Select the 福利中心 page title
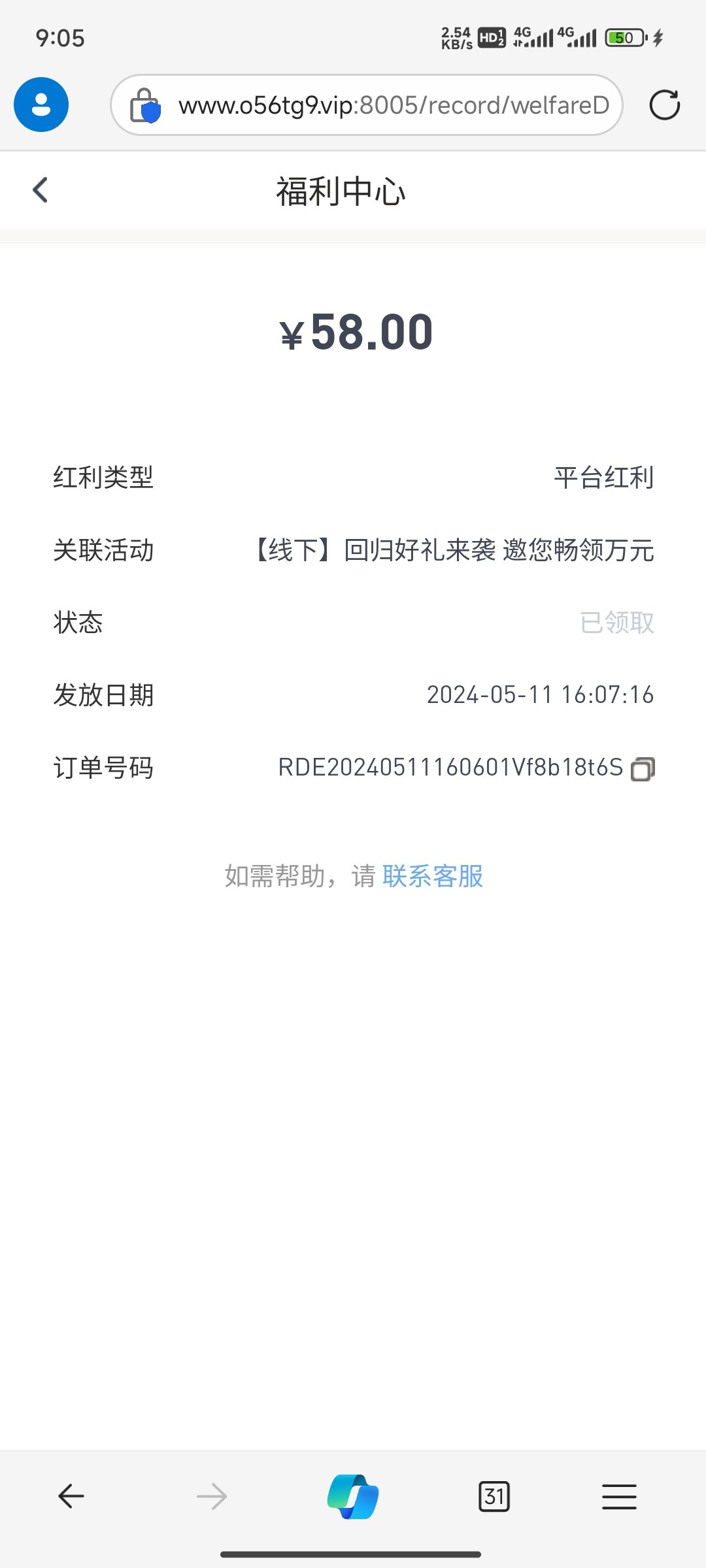 coord(340,190)
